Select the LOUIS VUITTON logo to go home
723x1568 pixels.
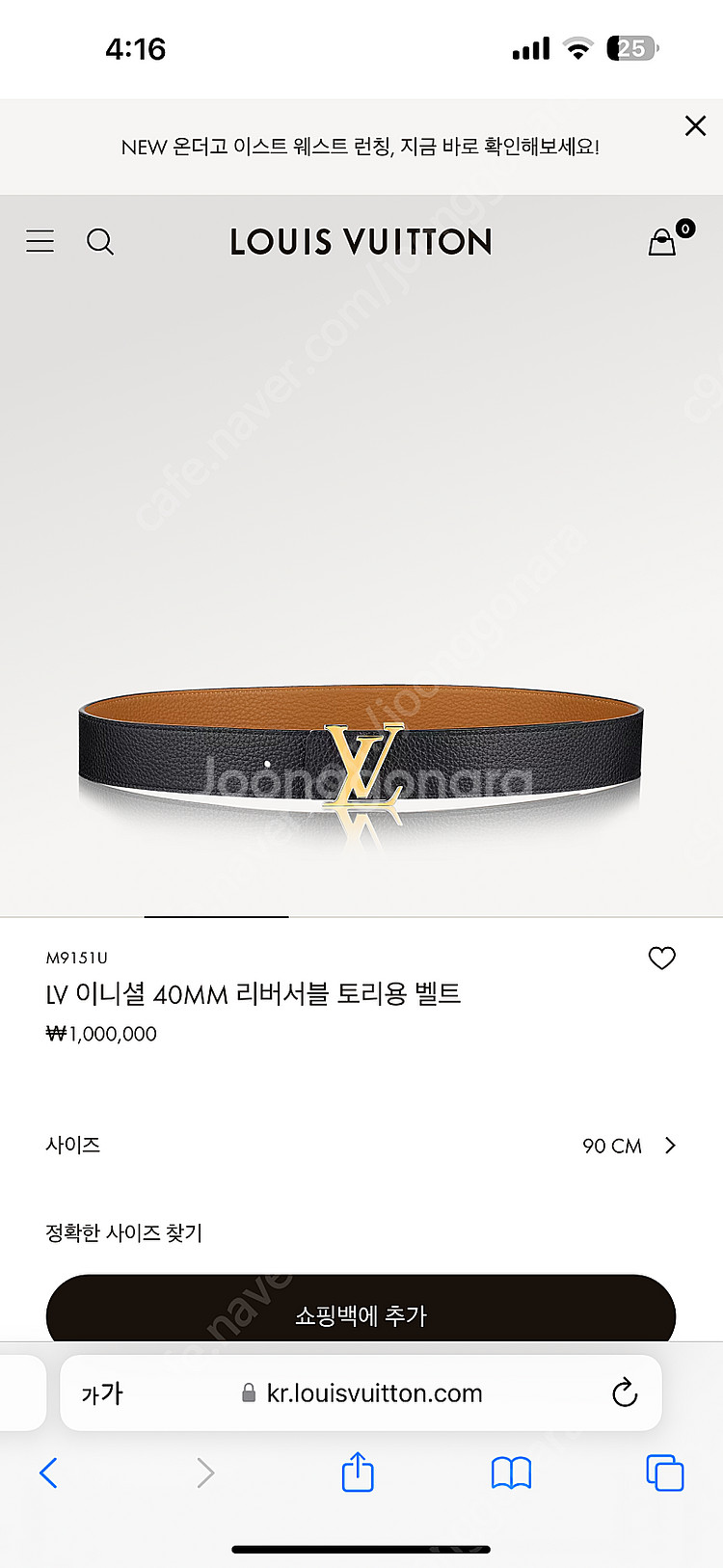[361, 241]
